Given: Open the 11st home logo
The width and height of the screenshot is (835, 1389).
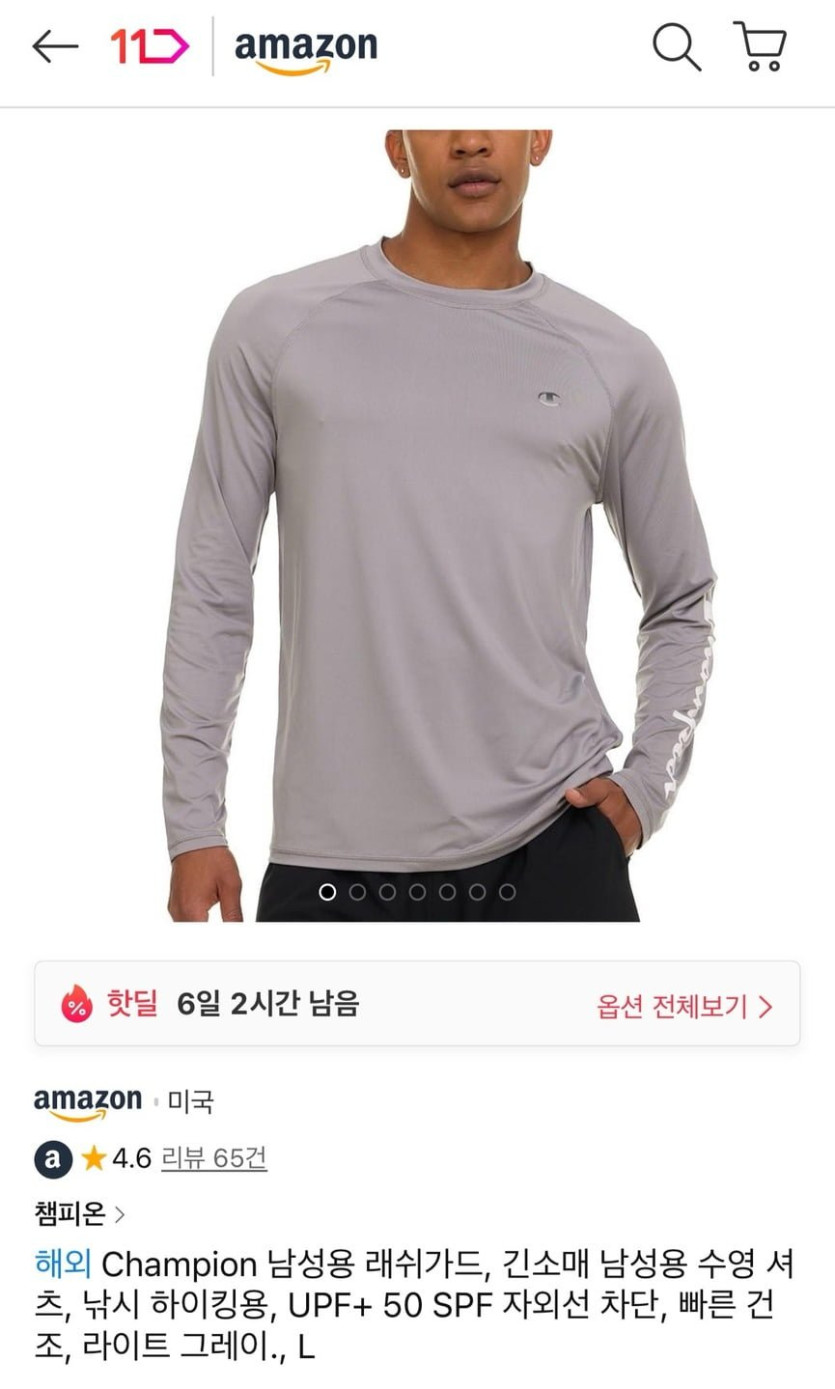Looking at the screenshot, I should click(x=149, y=46).
